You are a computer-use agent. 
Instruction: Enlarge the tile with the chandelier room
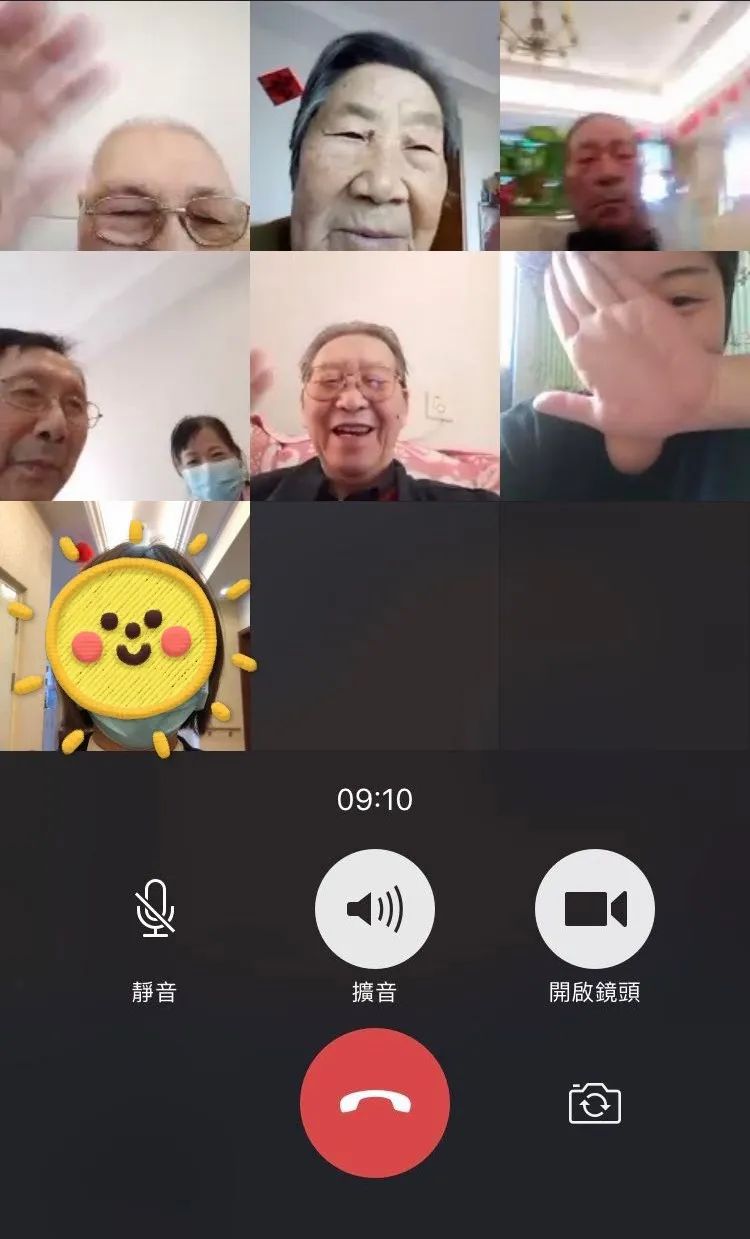[625, 125]
